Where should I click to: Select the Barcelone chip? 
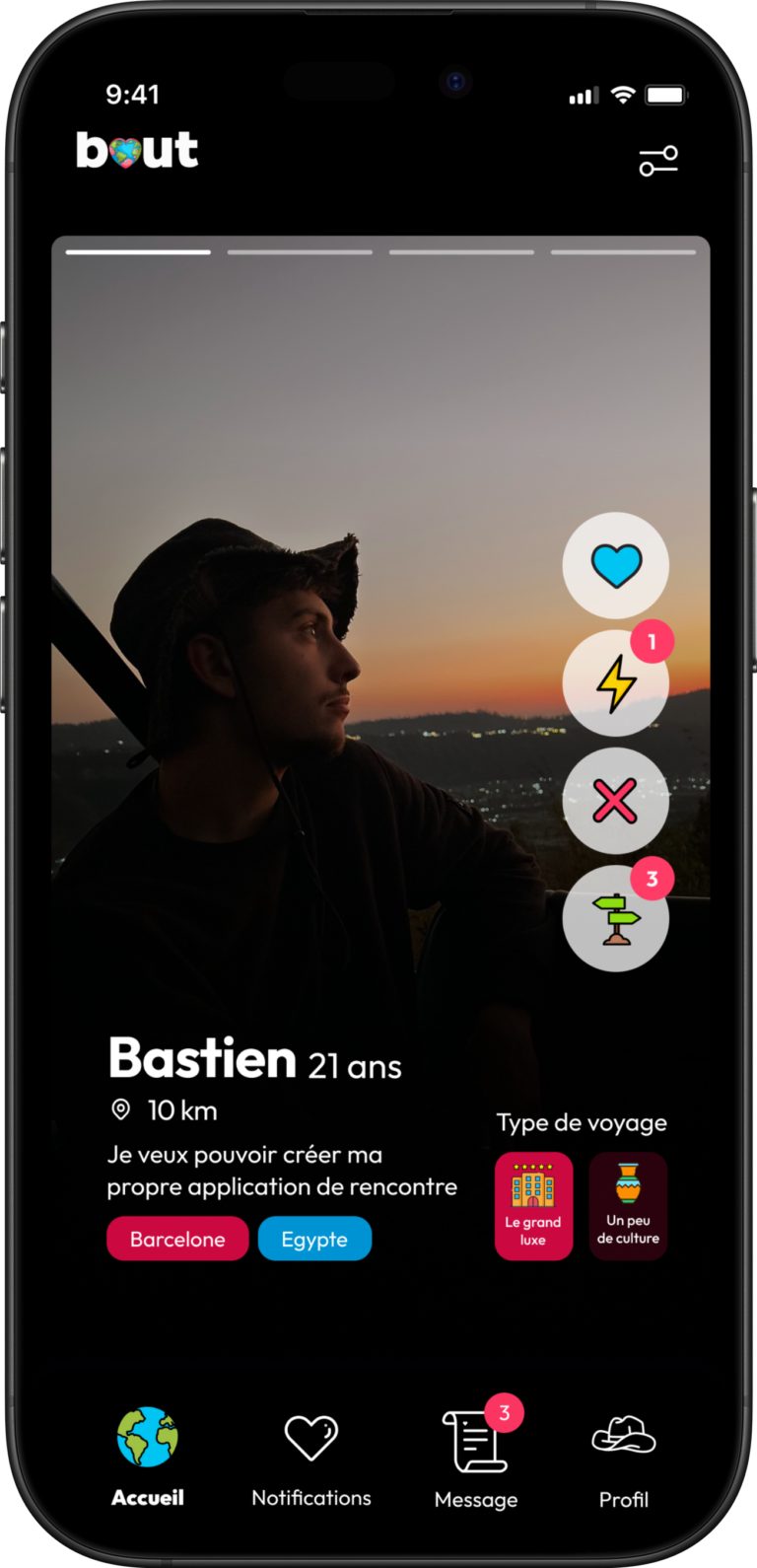pos(177,1239)
